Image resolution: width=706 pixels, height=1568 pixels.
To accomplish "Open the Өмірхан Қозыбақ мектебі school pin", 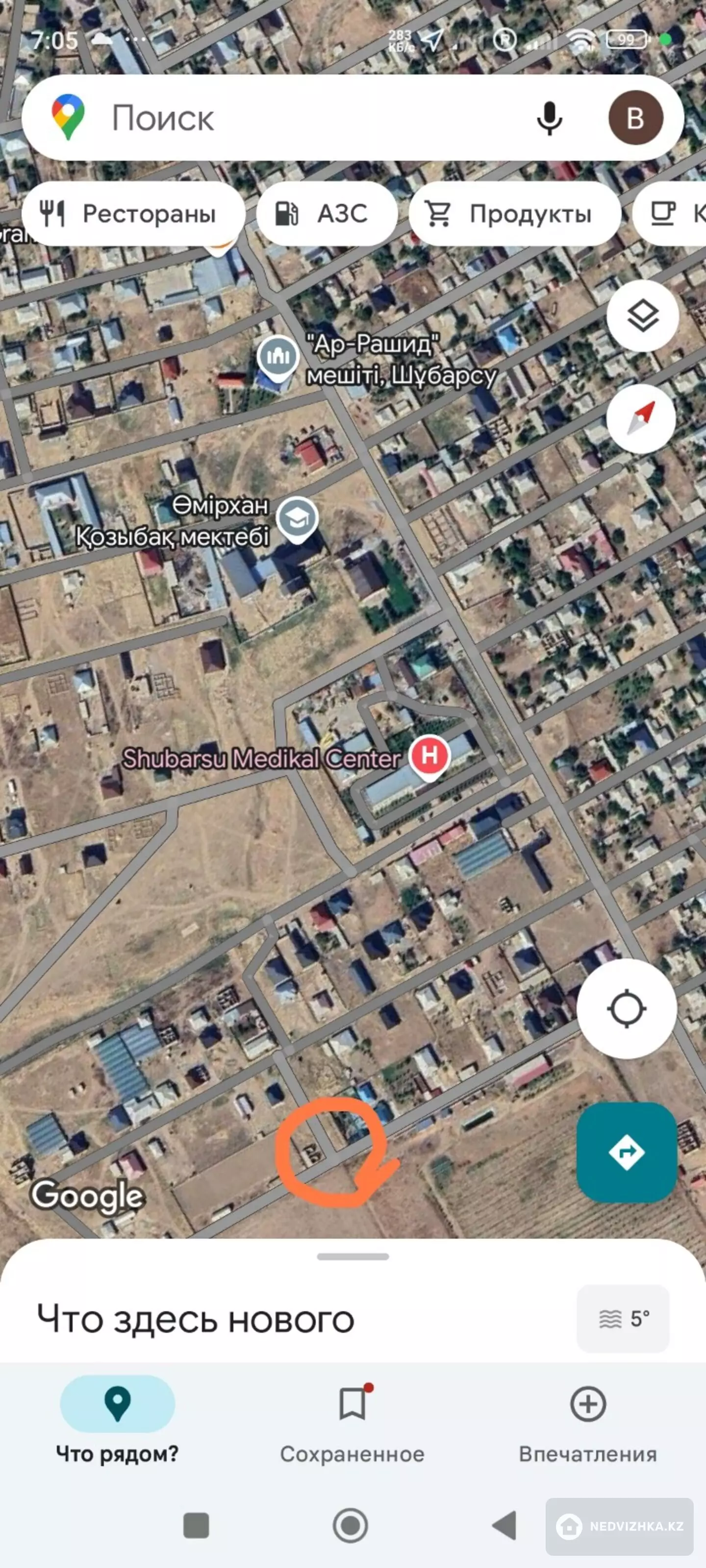I will pos(297,519).
